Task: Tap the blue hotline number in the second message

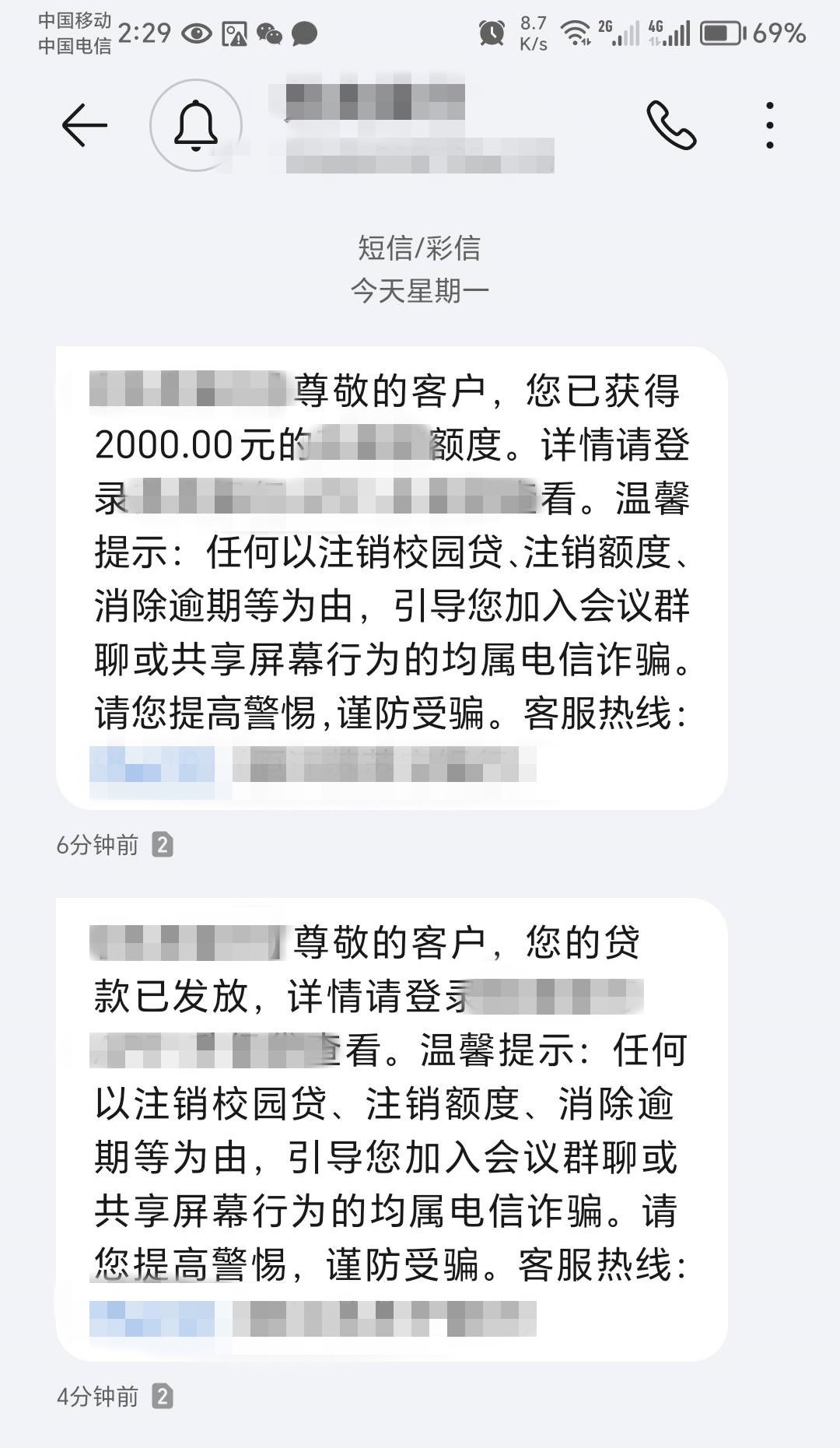Action: [x=152, y=1318]
